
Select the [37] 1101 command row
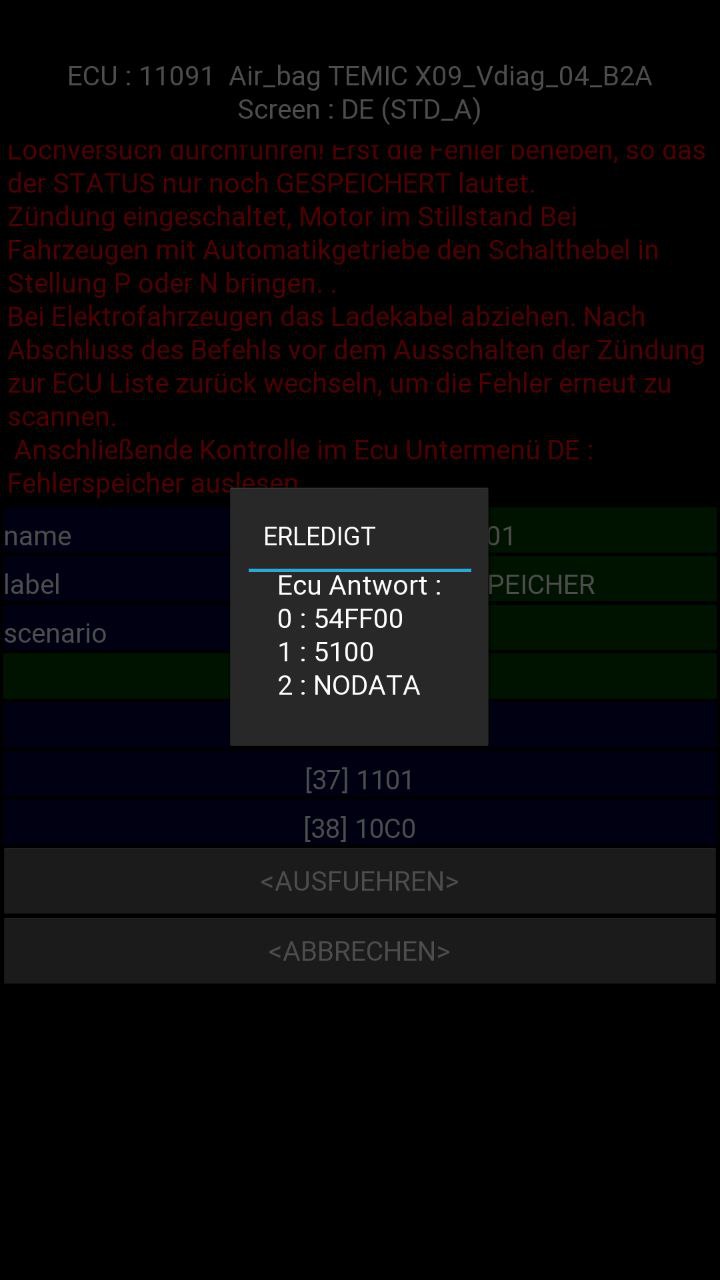click(359, 780)
